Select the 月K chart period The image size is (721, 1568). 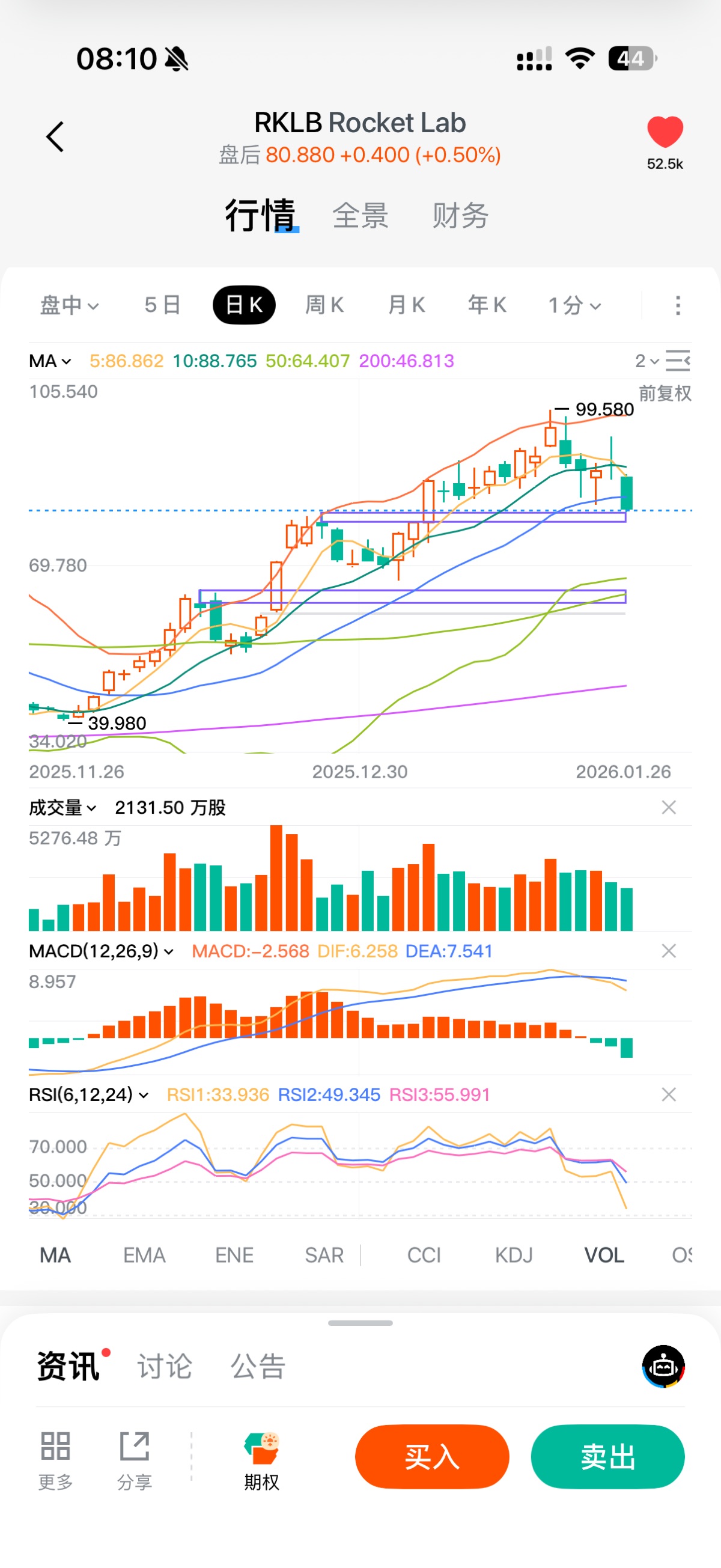[406, 305]
